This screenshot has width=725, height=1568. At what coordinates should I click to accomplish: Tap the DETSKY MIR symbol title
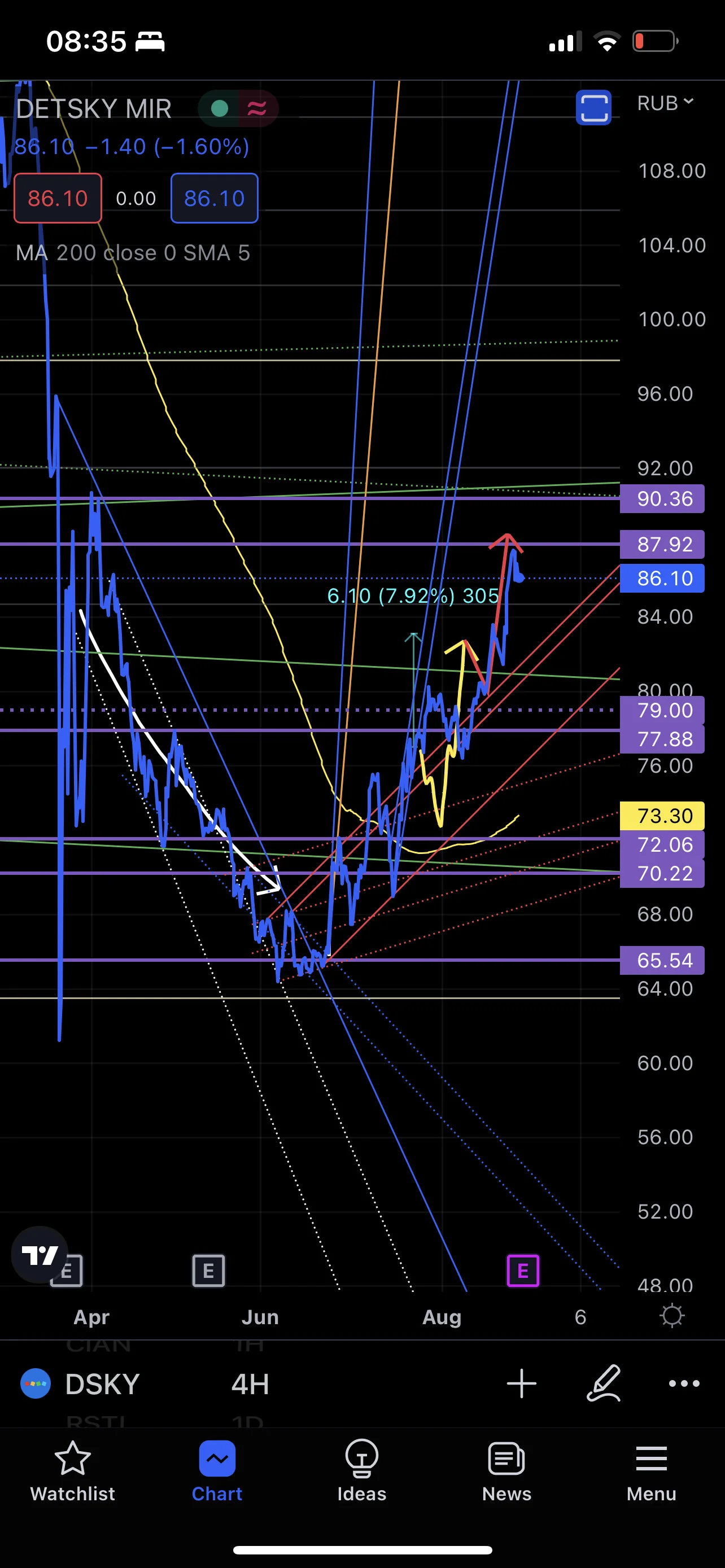[x=94, y=109]
